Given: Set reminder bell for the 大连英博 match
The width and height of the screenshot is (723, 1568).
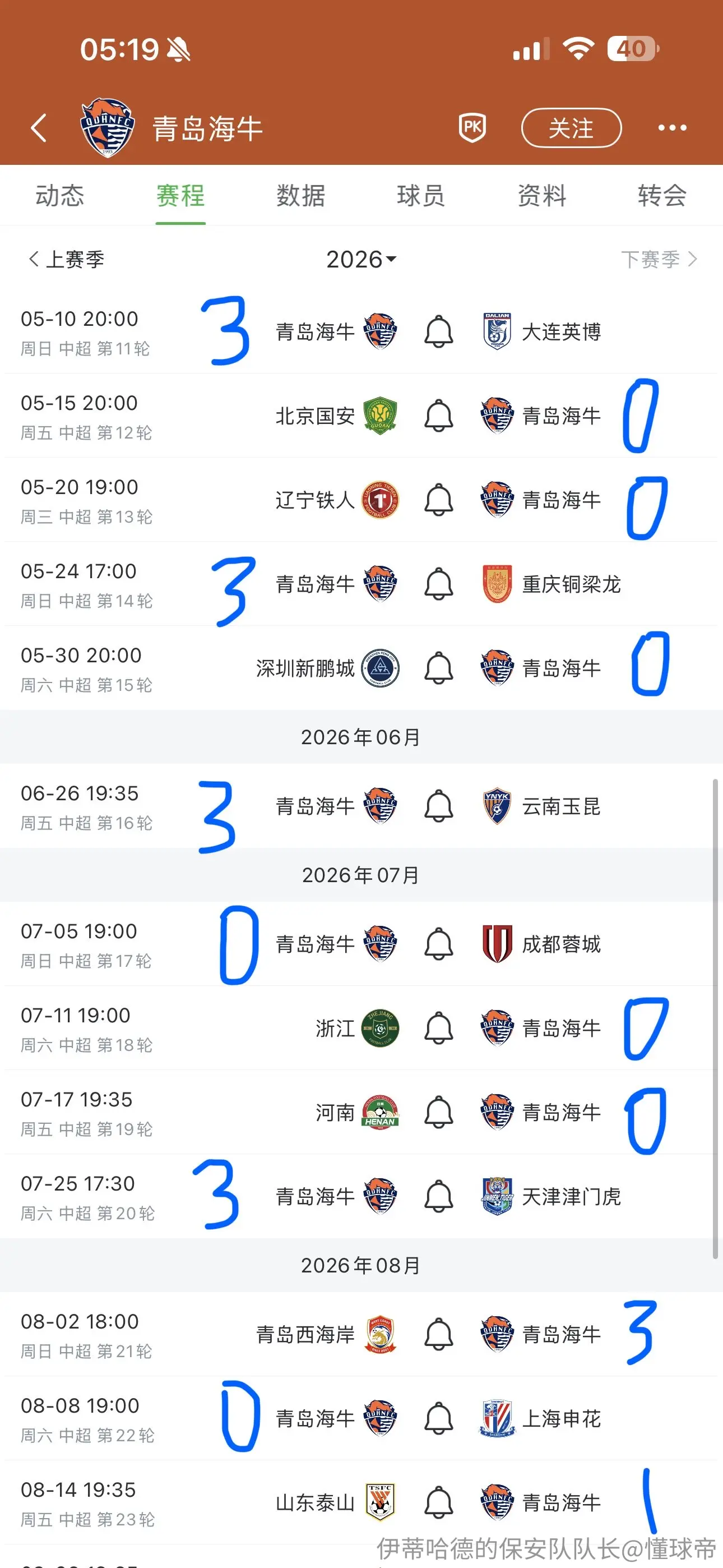Looking at the screenshot, I should (x=439, y=332).
